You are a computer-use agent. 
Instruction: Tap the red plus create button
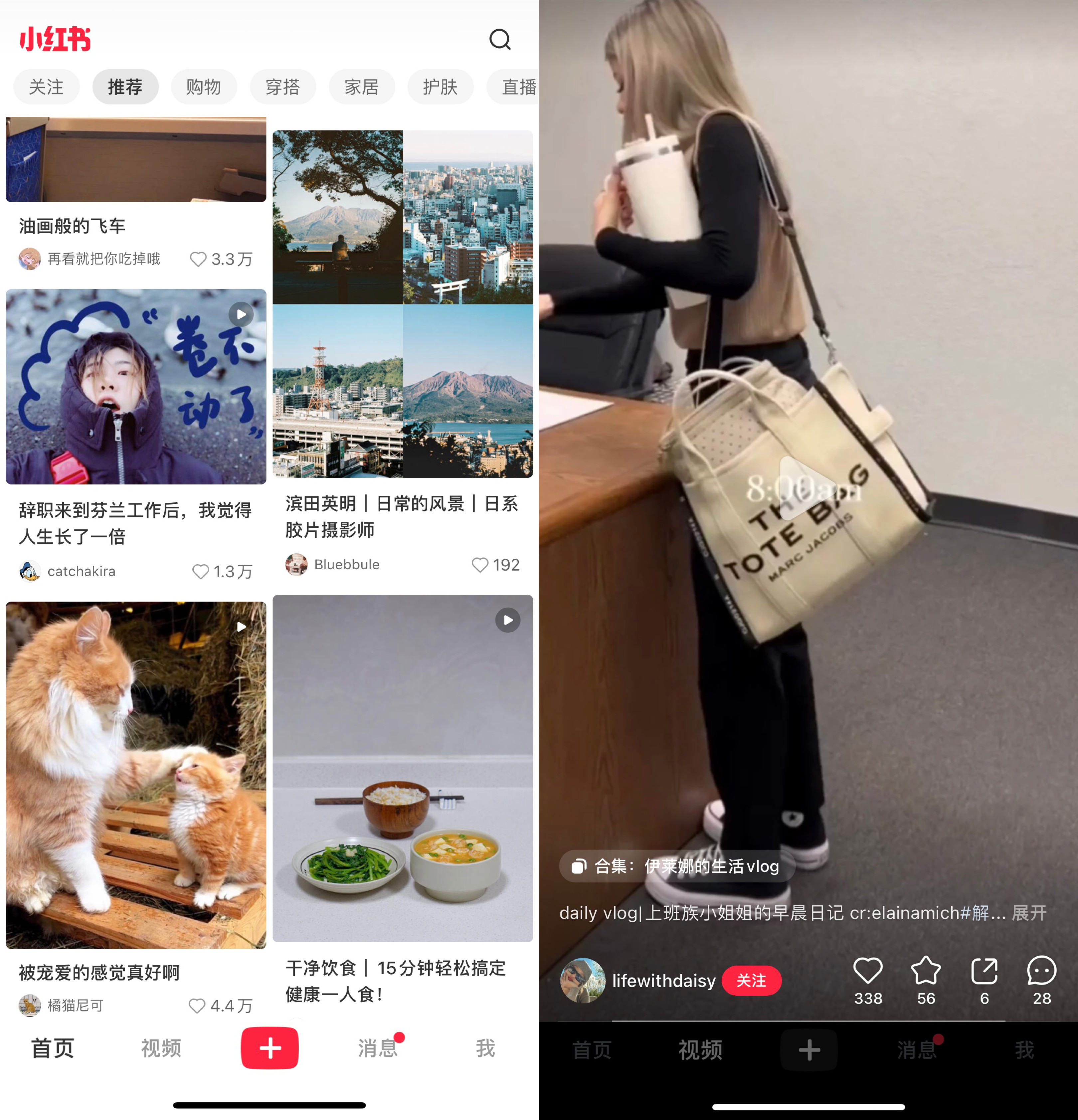269,1047
